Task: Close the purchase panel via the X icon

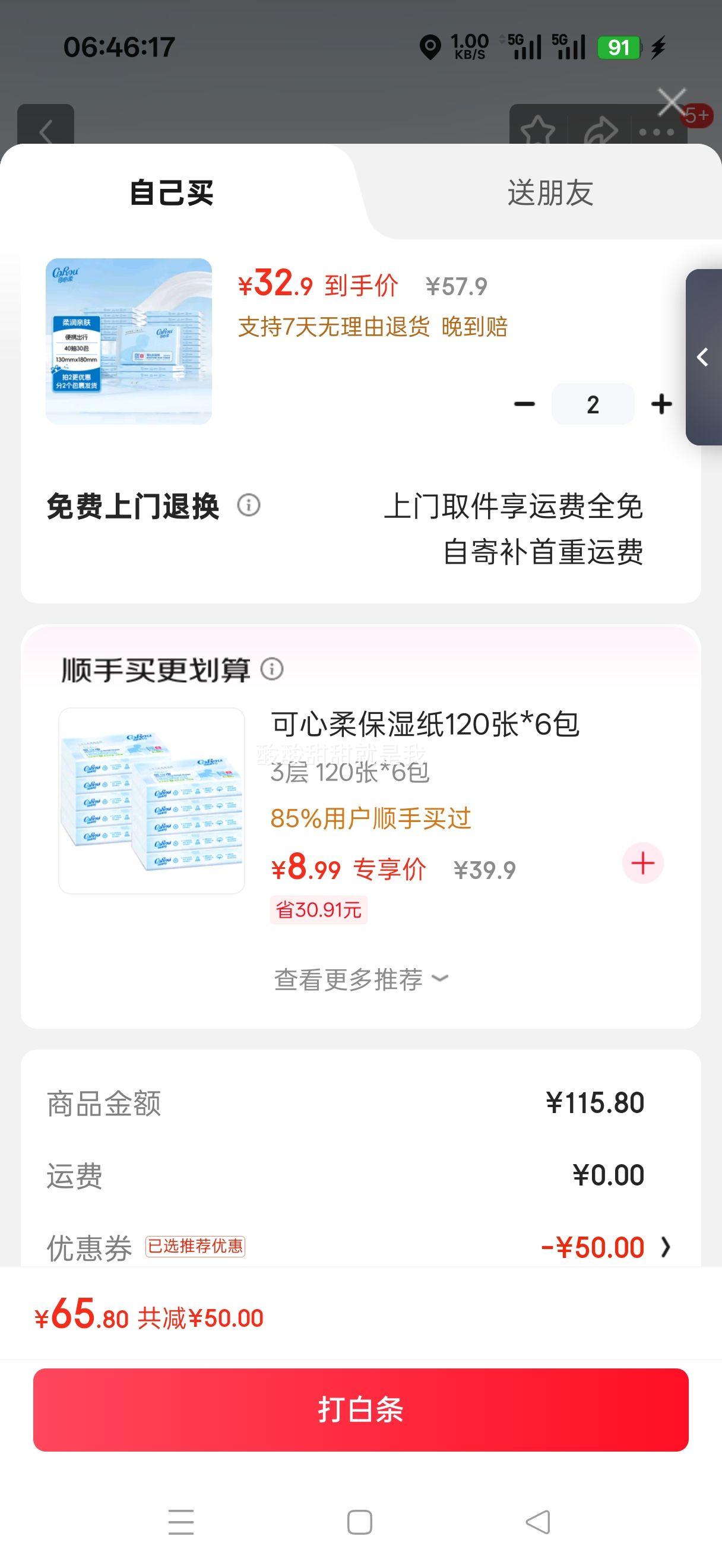Action: pos(672,100)
